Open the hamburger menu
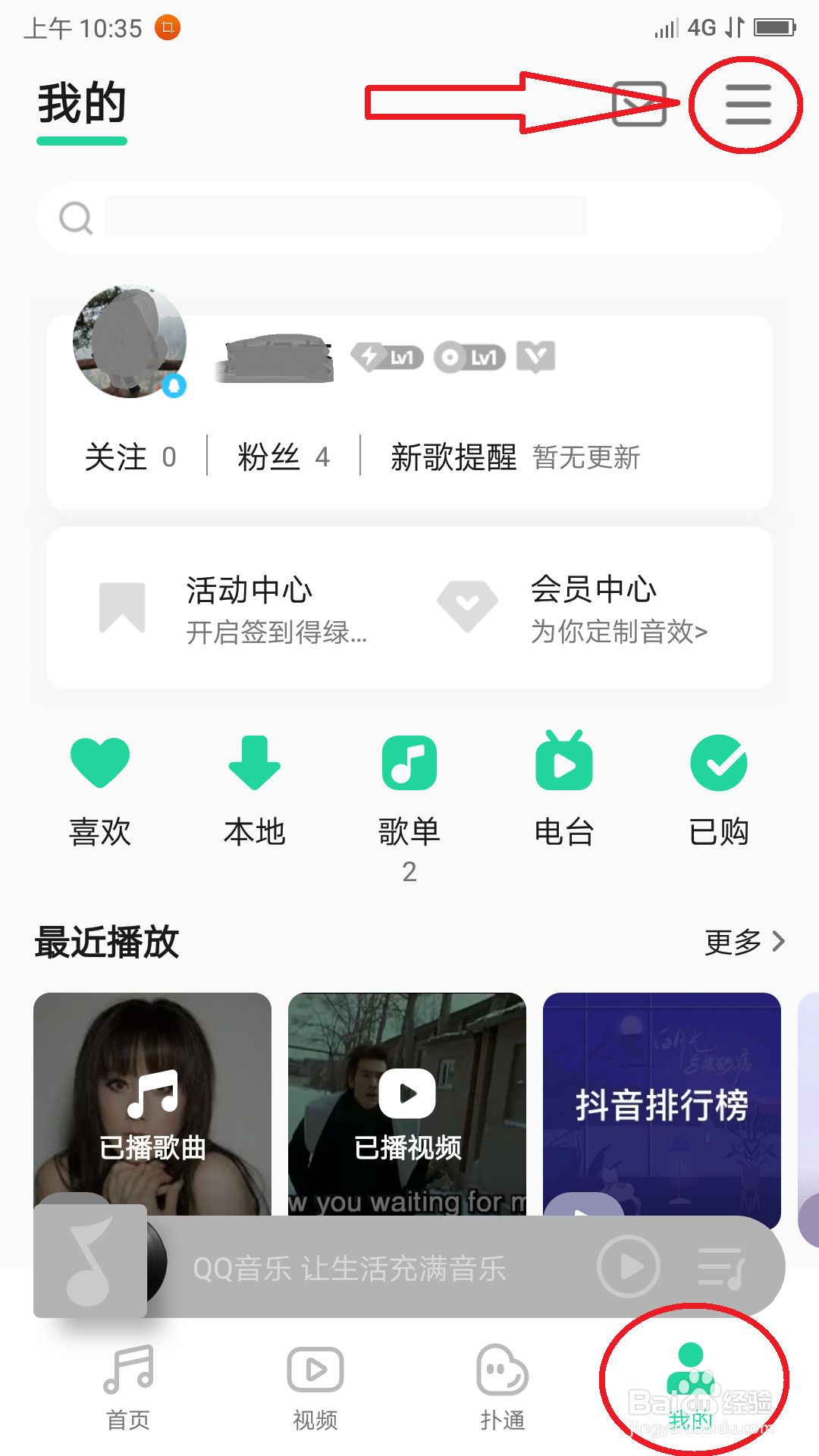Image resolution: width=819 pixels, height=1456 pixels. [748, 105]
